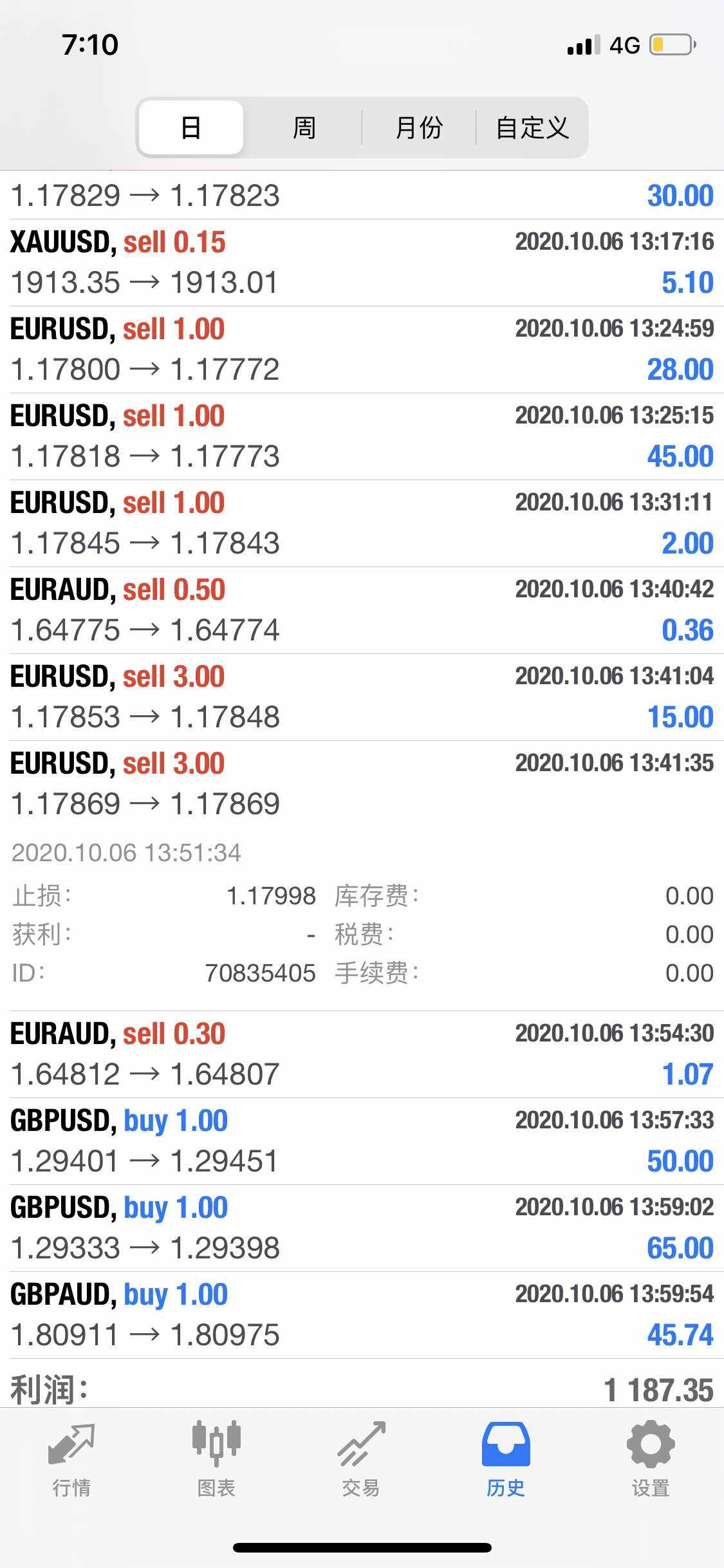Expand the EURUSD trade closed at 13:24:59
Viewport: 724px width, 1568px height.
362,350
